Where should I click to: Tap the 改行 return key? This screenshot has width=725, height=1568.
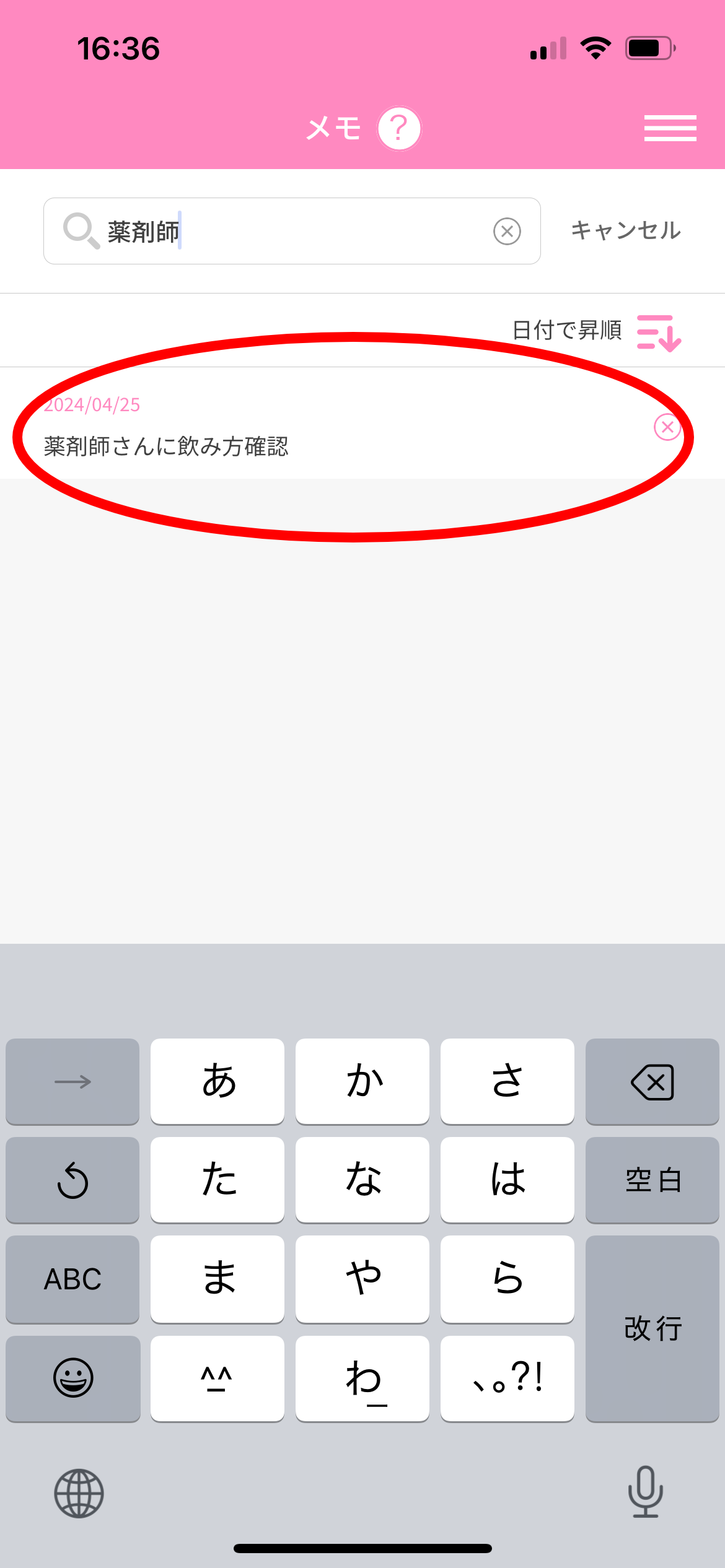click(652, 1328)
